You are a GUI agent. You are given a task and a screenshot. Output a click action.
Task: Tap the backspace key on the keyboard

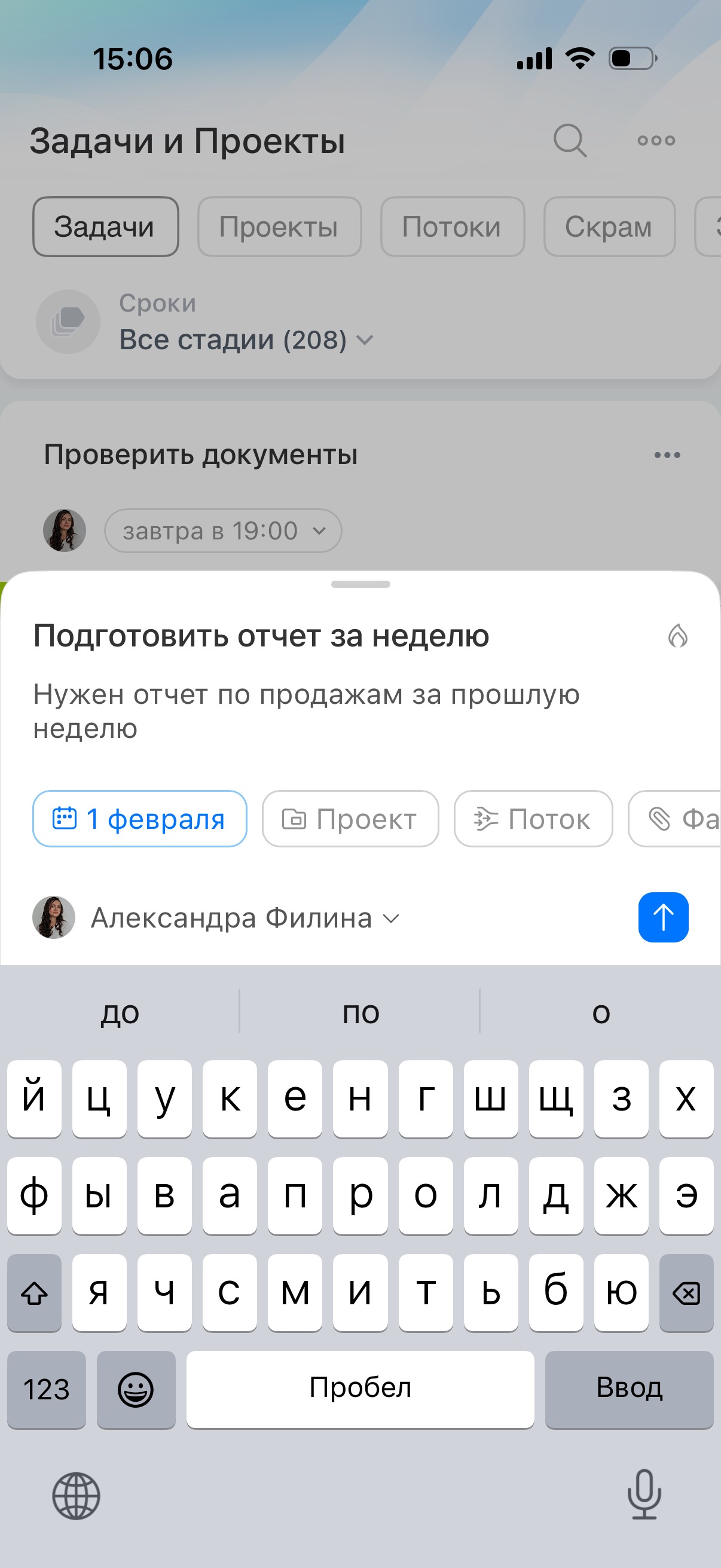pos(686,1292)
